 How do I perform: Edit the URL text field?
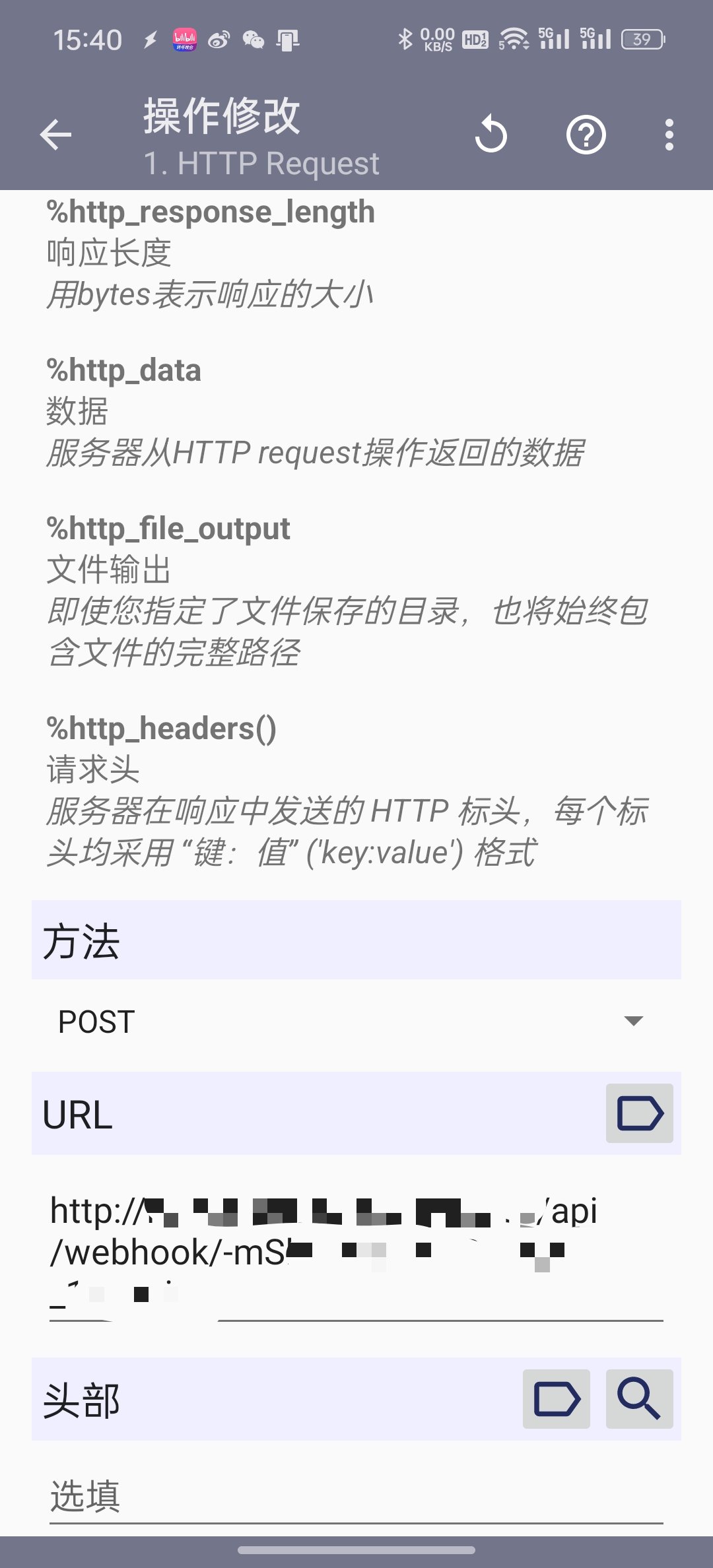click(356, 1253)
